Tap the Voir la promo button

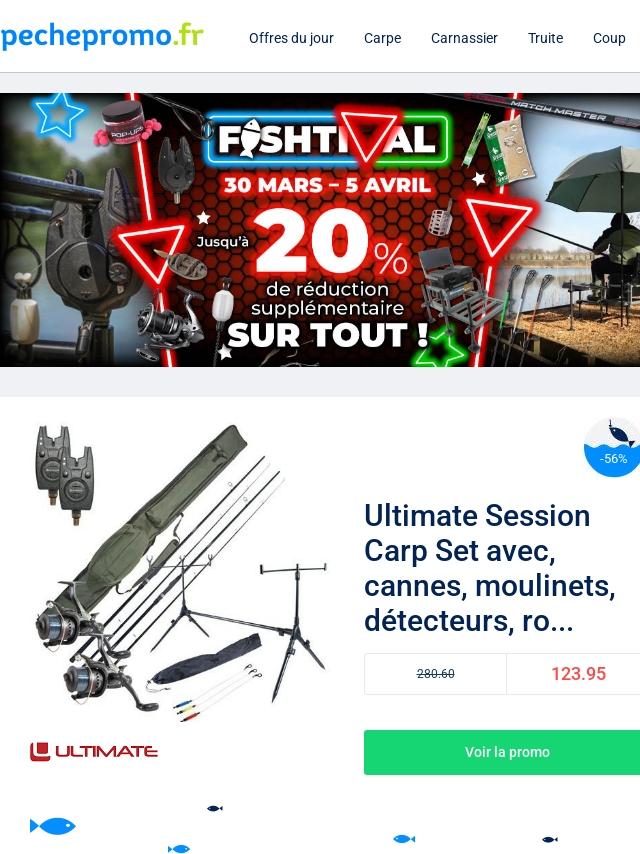click(505, 752)
